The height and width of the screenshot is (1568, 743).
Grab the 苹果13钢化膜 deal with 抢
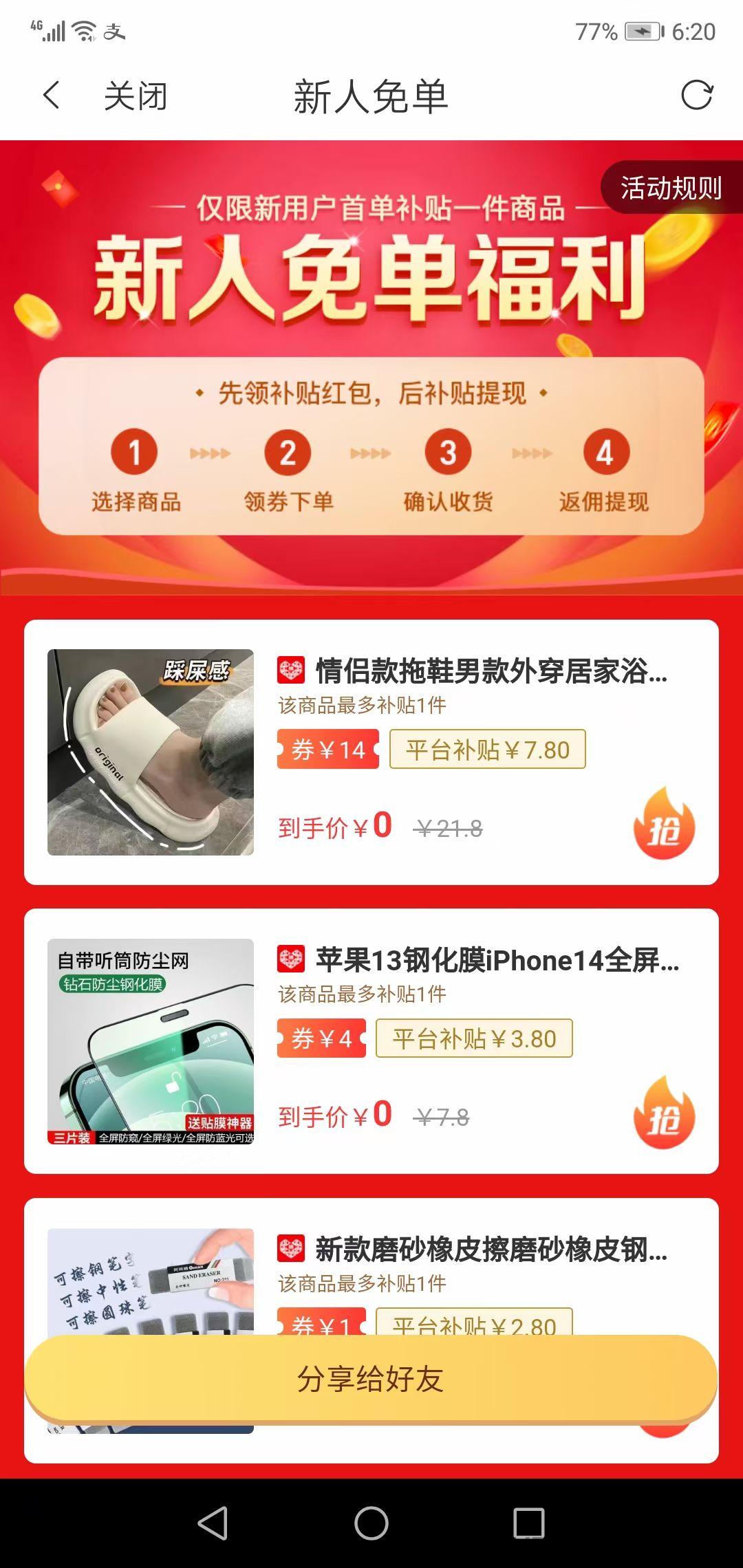(664, 1113)
